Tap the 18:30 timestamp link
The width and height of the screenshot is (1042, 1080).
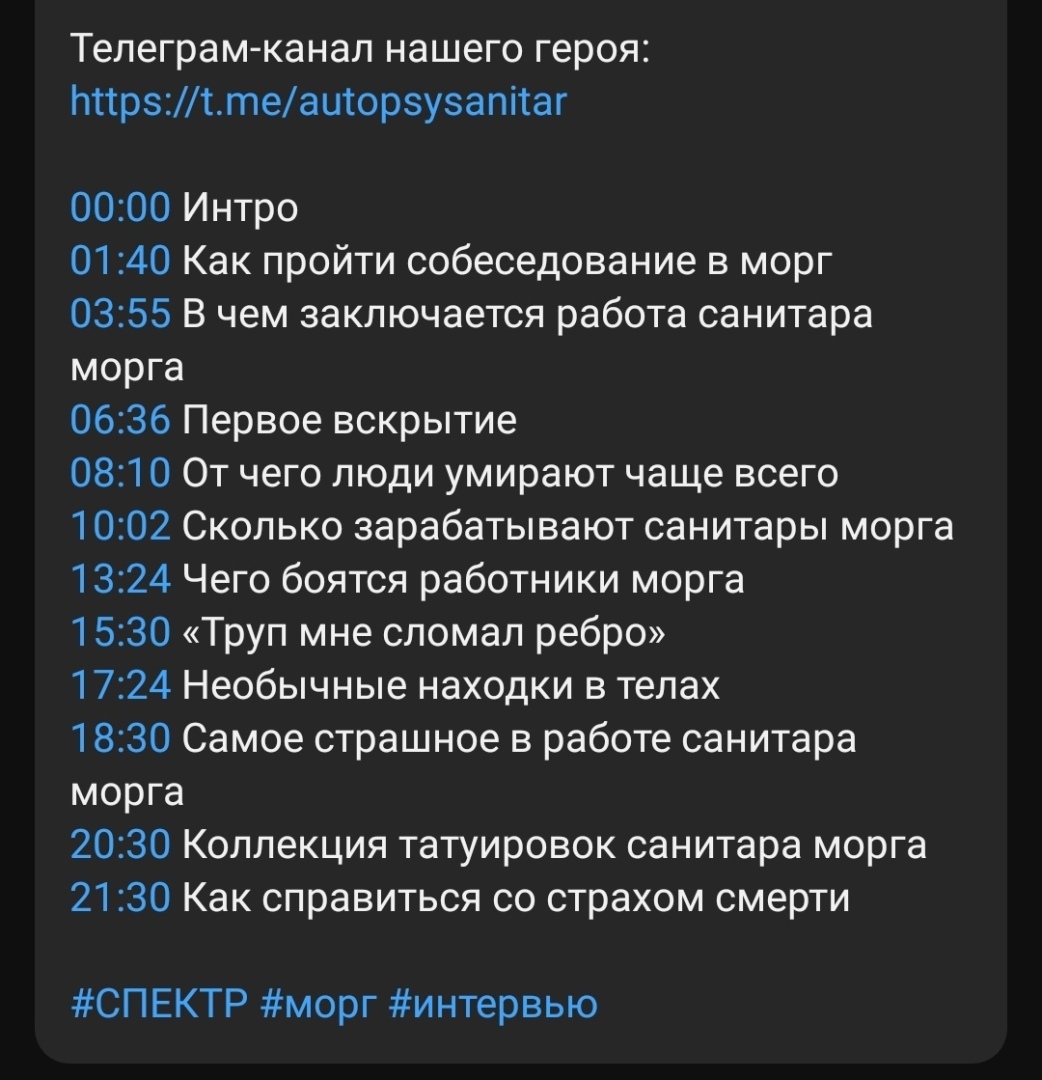click(x=121, y=738)
